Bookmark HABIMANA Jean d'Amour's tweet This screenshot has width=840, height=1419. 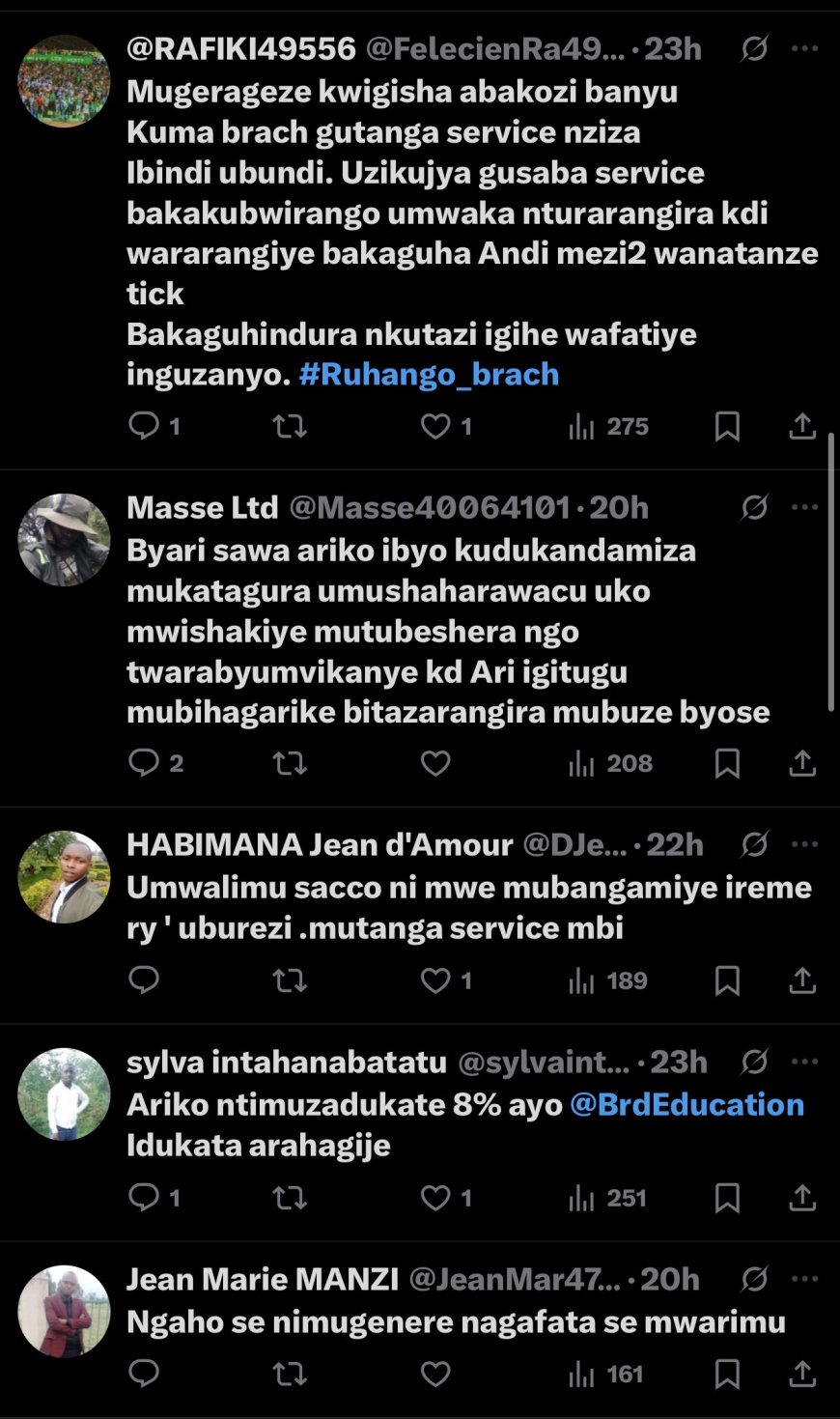click(727, 980)
